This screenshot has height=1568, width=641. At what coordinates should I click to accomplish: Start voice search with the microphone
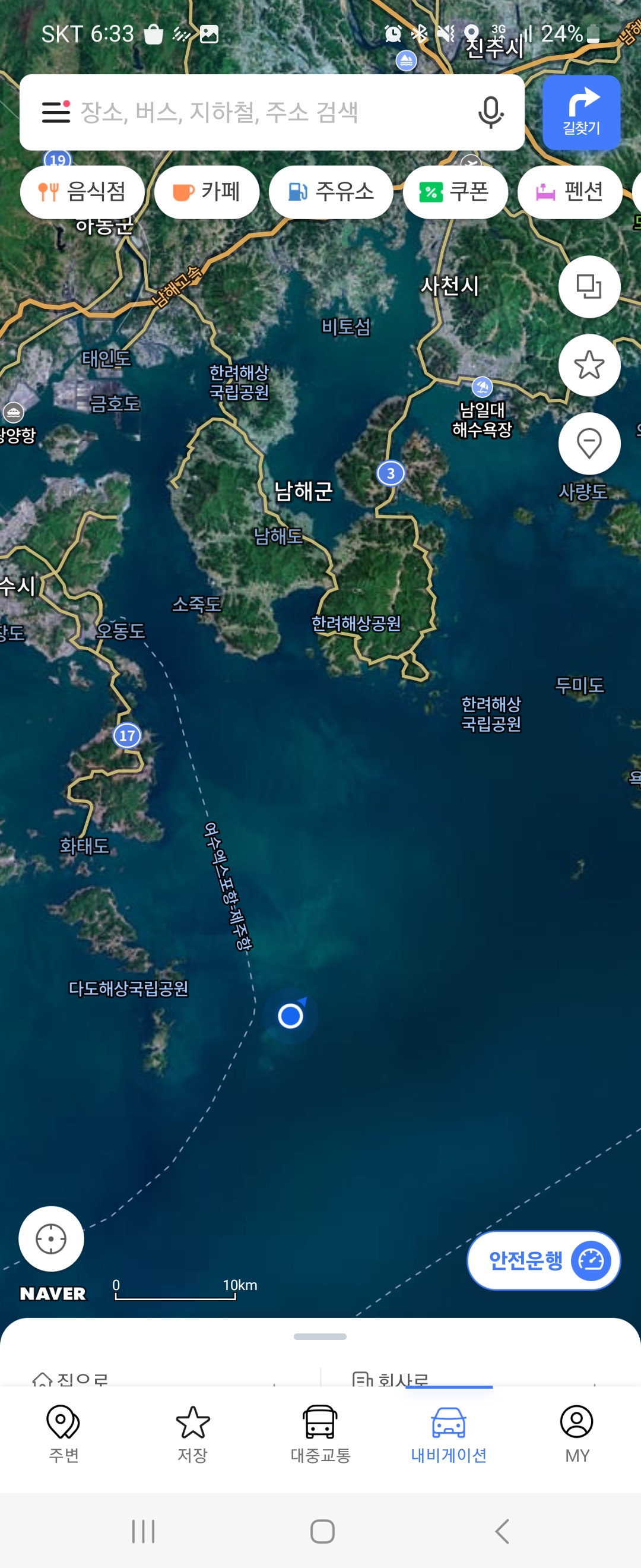pos(490,112)
